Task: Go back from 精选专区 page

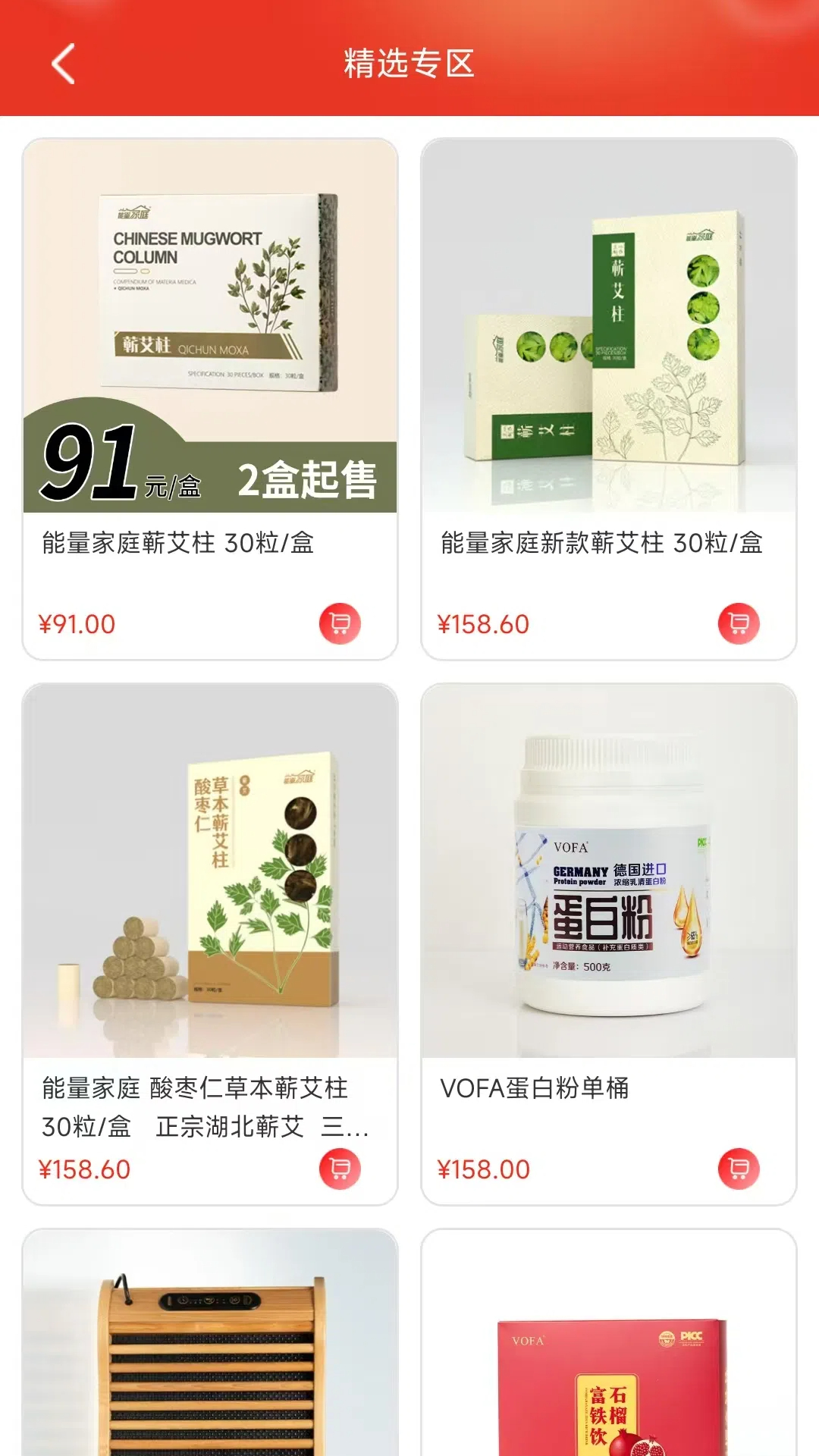Action: click(63, 64)
